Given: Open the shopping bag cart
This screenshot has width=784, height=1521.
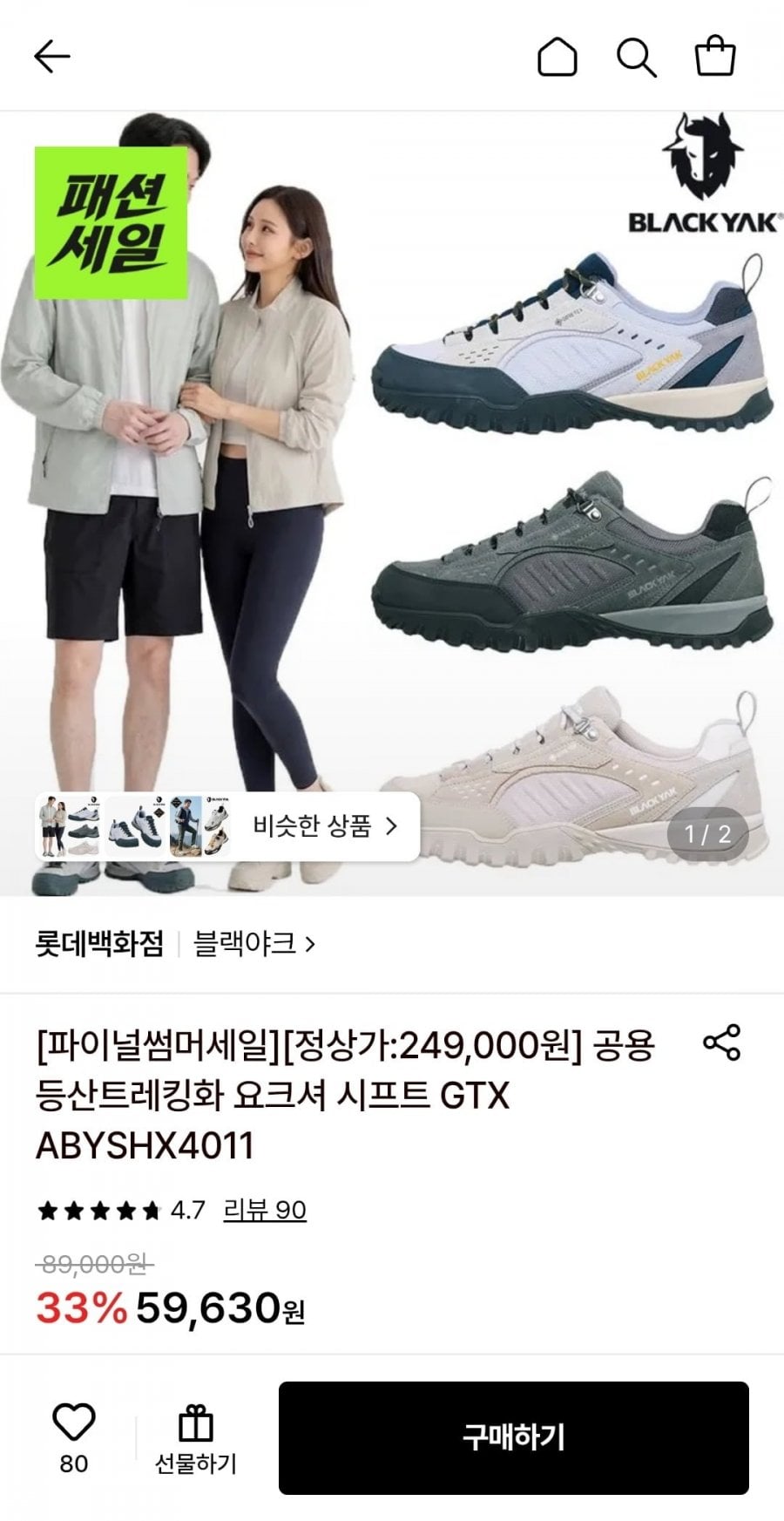Looking at the screenshot, I should pyautogui.click(x=715, y=56).
